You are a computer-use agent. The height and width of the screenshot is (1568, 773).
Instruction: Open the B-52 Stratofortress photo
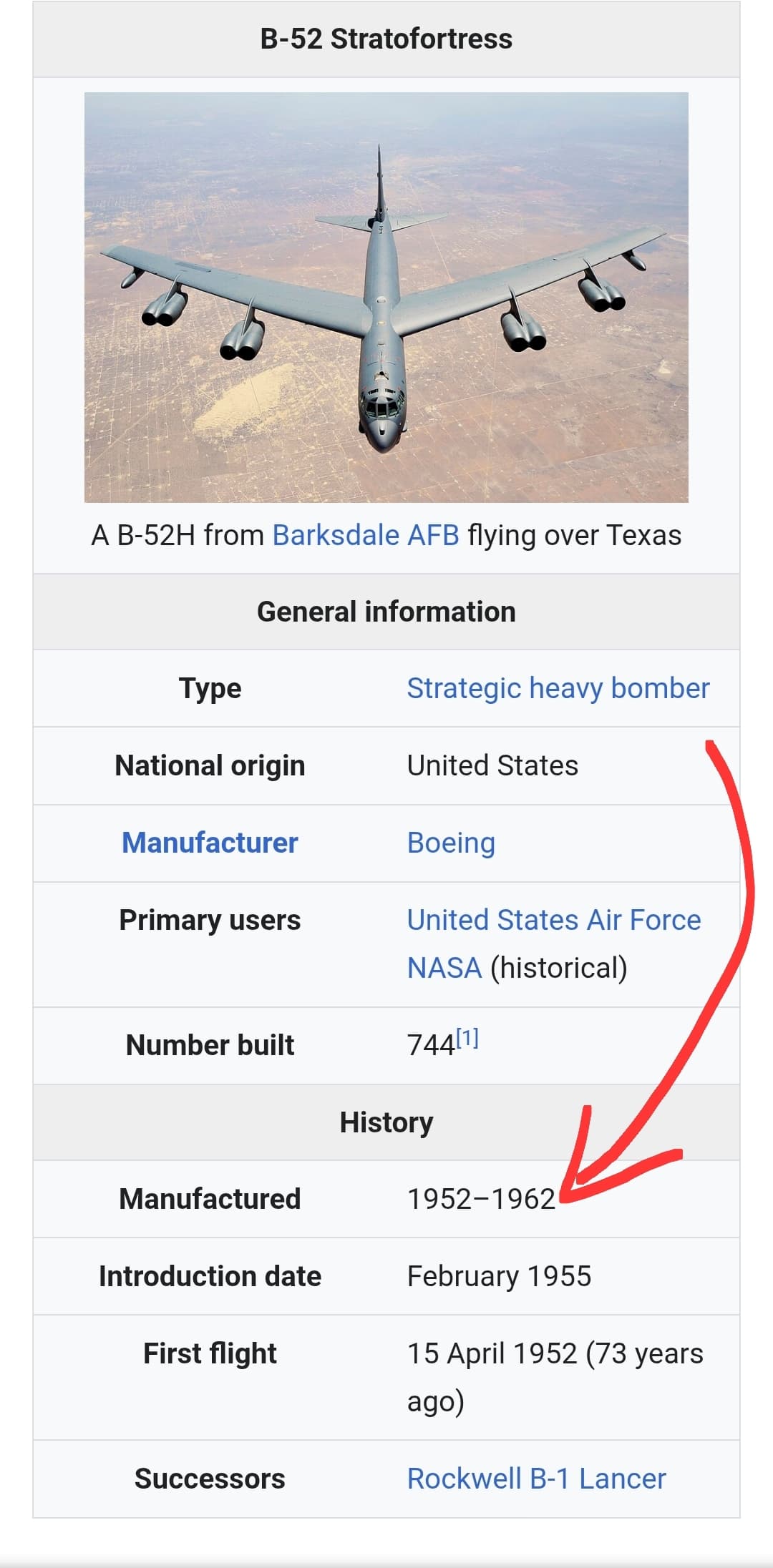386,297
